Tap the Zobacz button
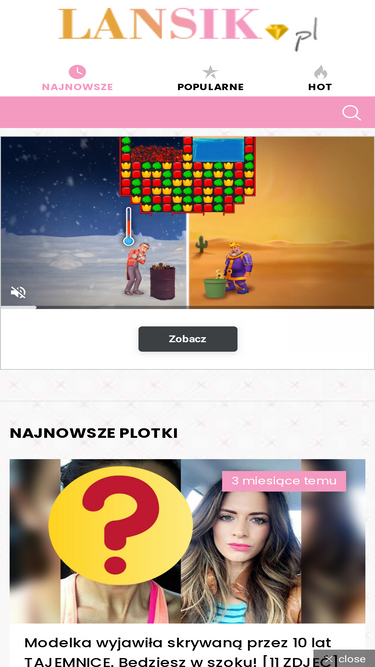 188,339
